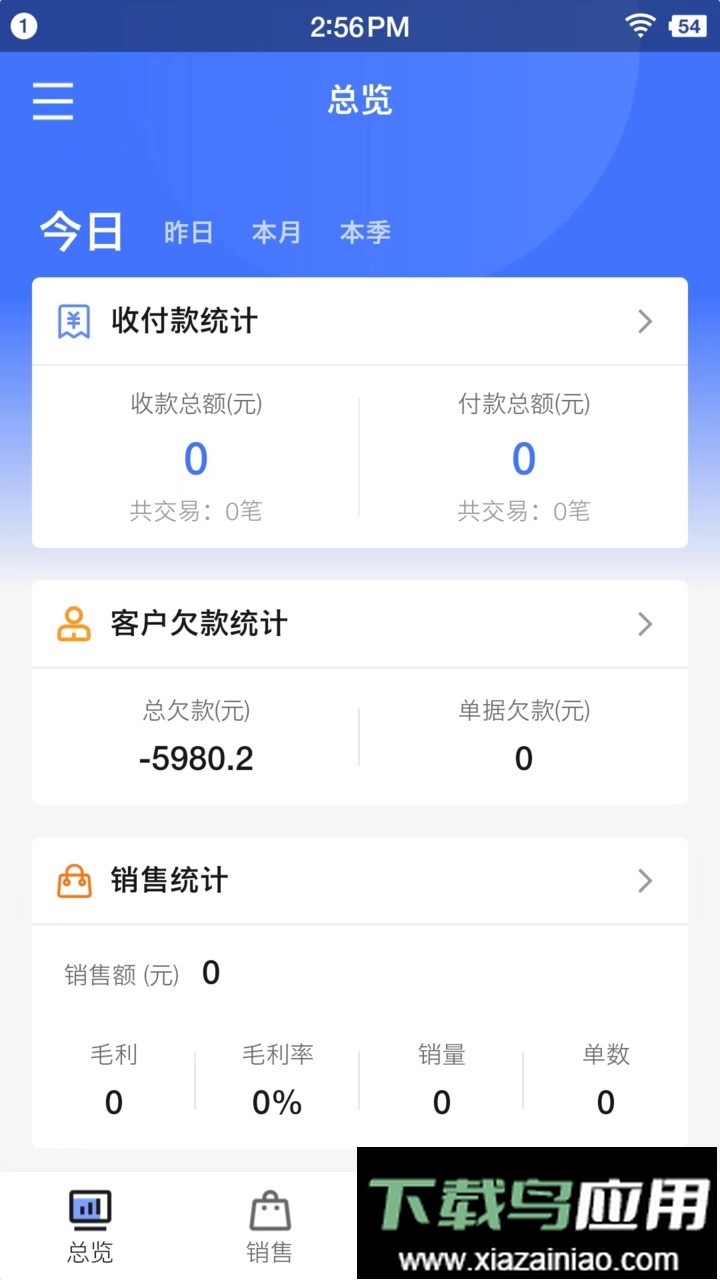Enable the 本季 quarterly filter
This screenshot has width=720, height=1280.
point(364,233)
